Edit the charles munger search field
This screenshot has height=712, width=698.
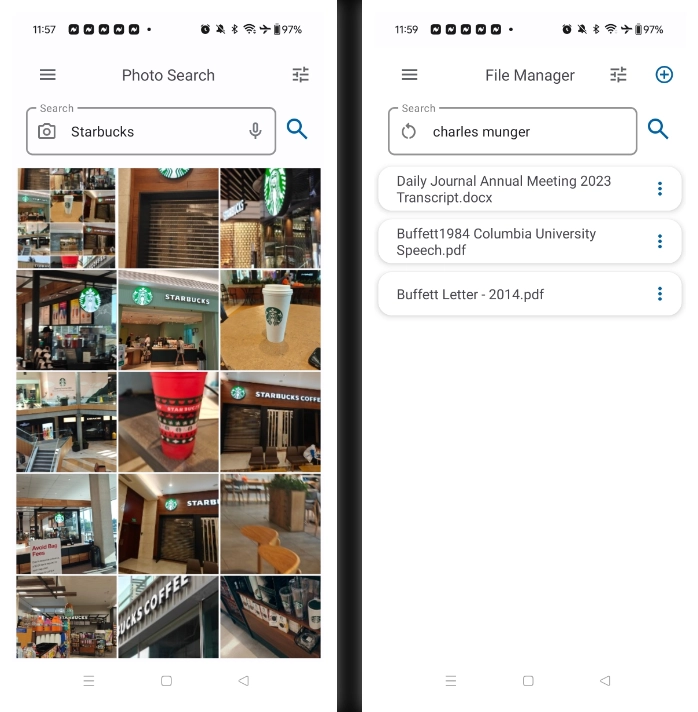520,131
